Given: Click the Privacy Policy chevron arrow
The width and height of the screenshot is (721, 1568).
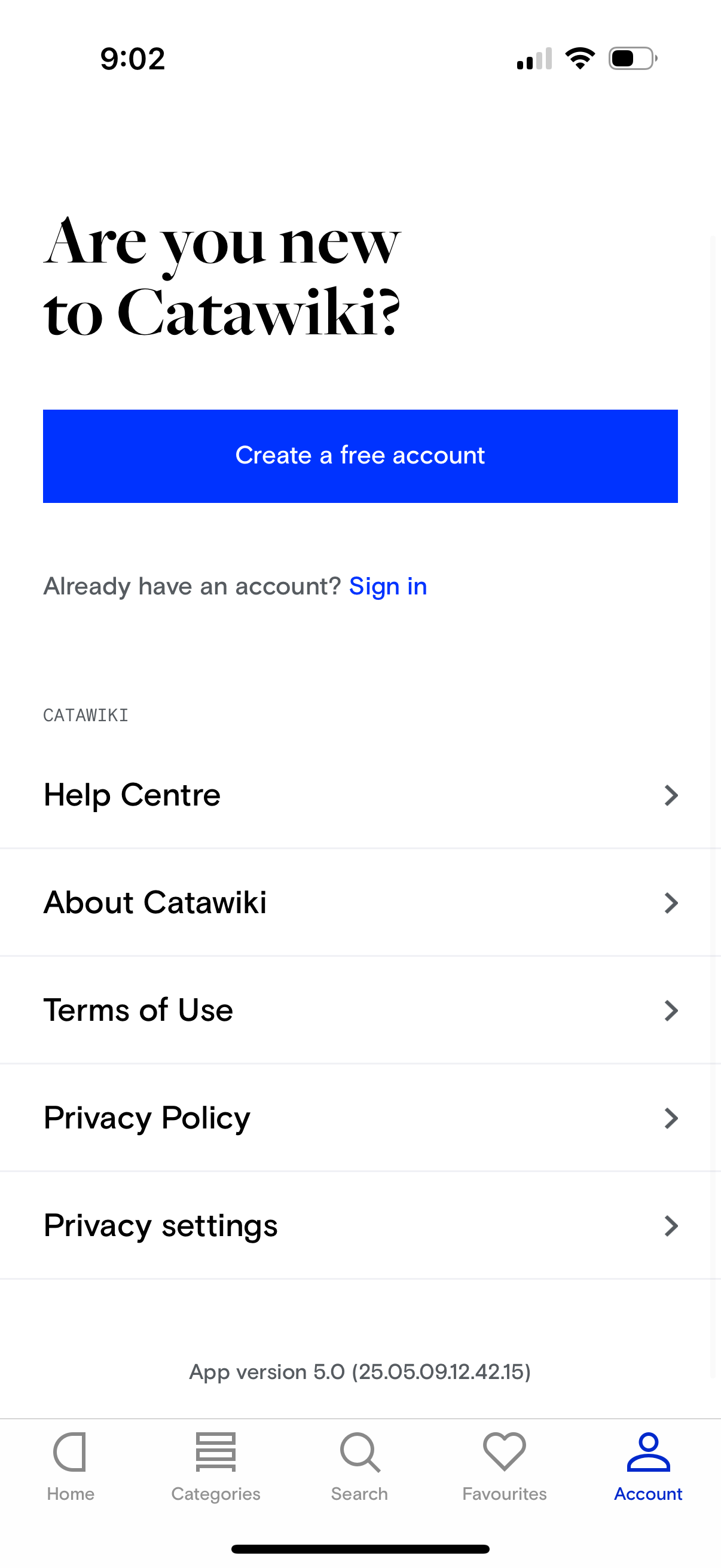Looking at the screenshot, I should coord(671,1118).
